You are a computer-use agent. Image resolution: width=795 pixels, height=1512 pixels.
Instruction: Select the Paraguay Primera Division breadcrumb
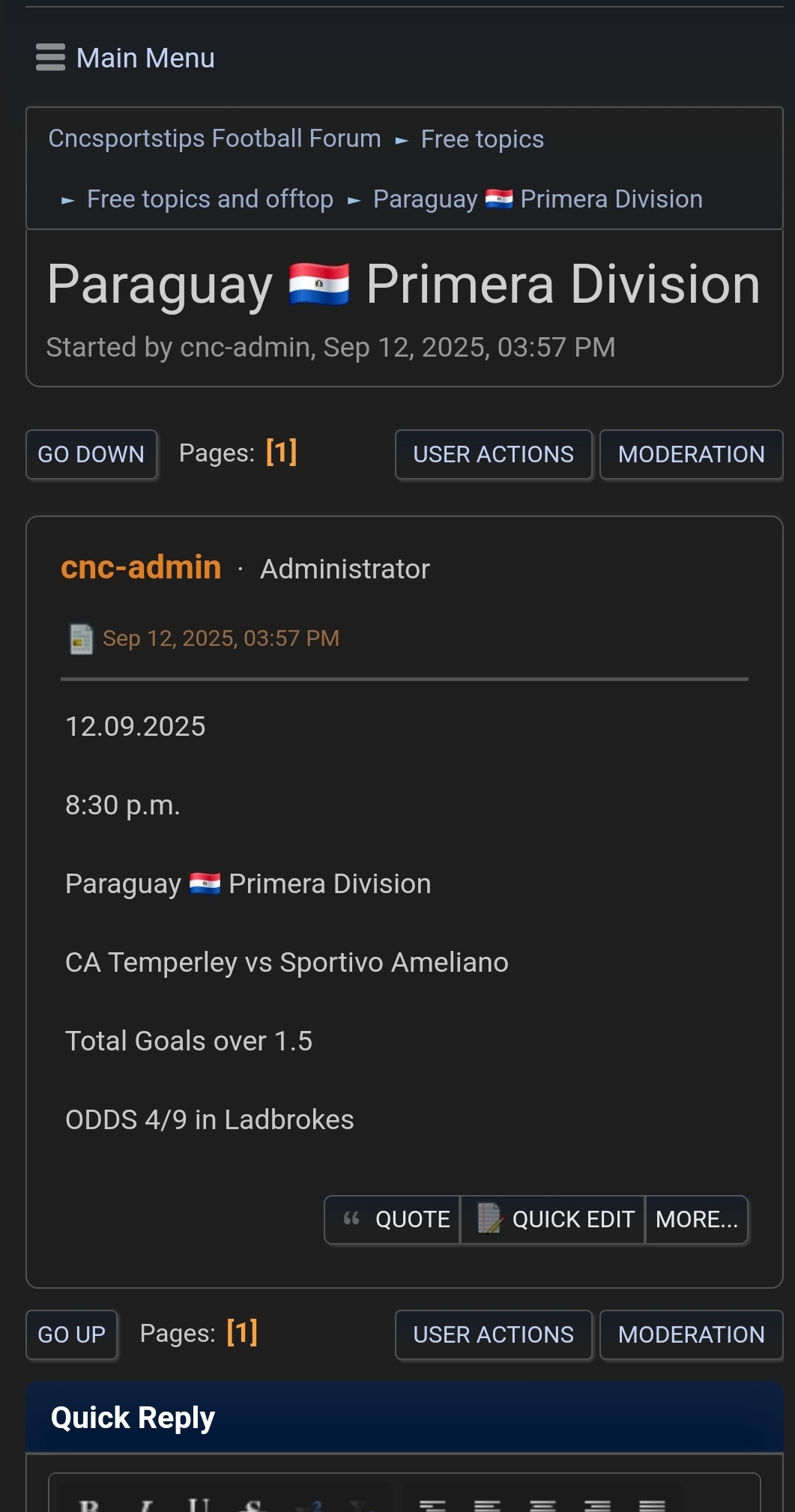[537, 199]
